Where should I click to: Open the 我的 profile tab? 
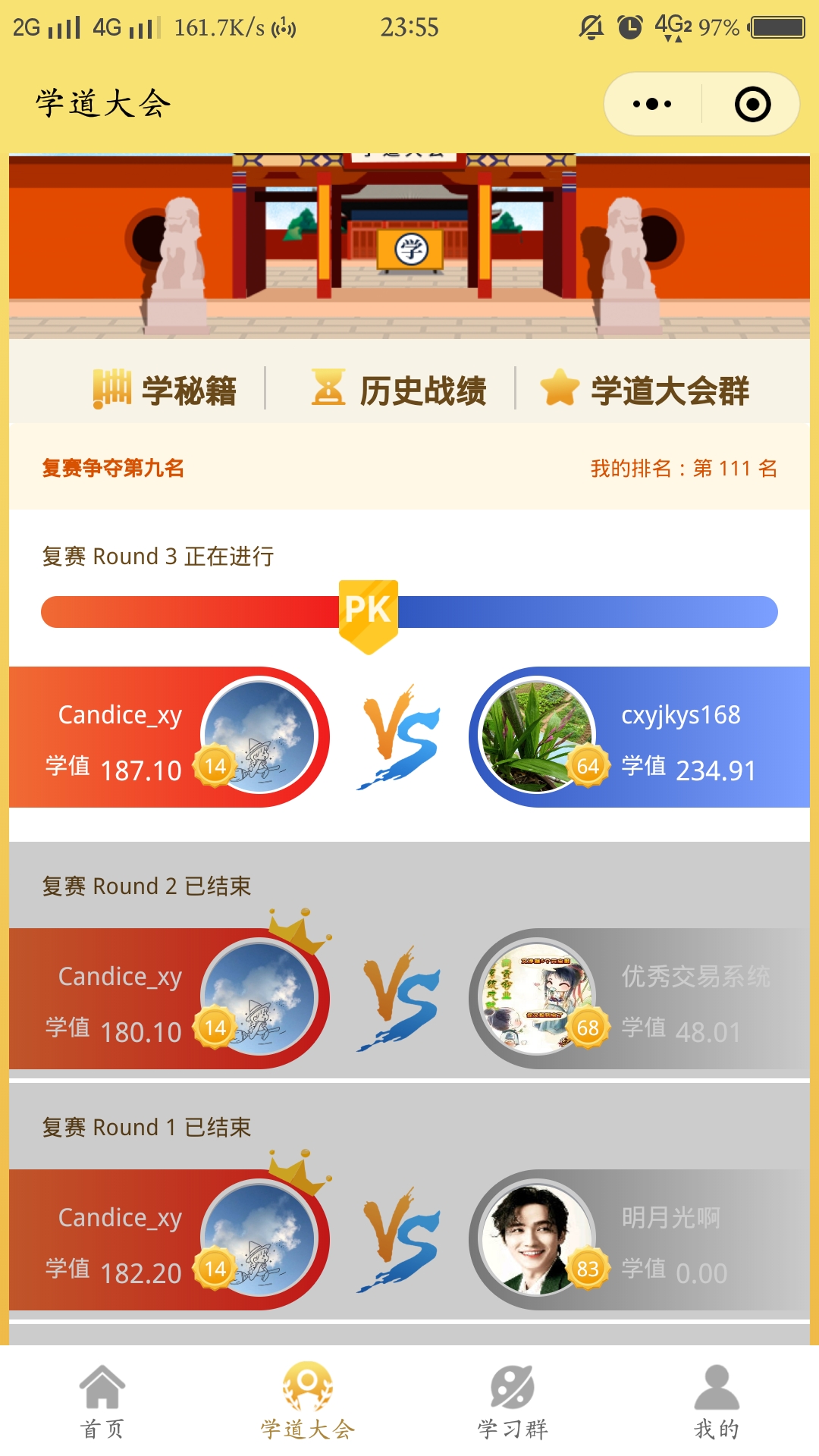point(717,1401)
